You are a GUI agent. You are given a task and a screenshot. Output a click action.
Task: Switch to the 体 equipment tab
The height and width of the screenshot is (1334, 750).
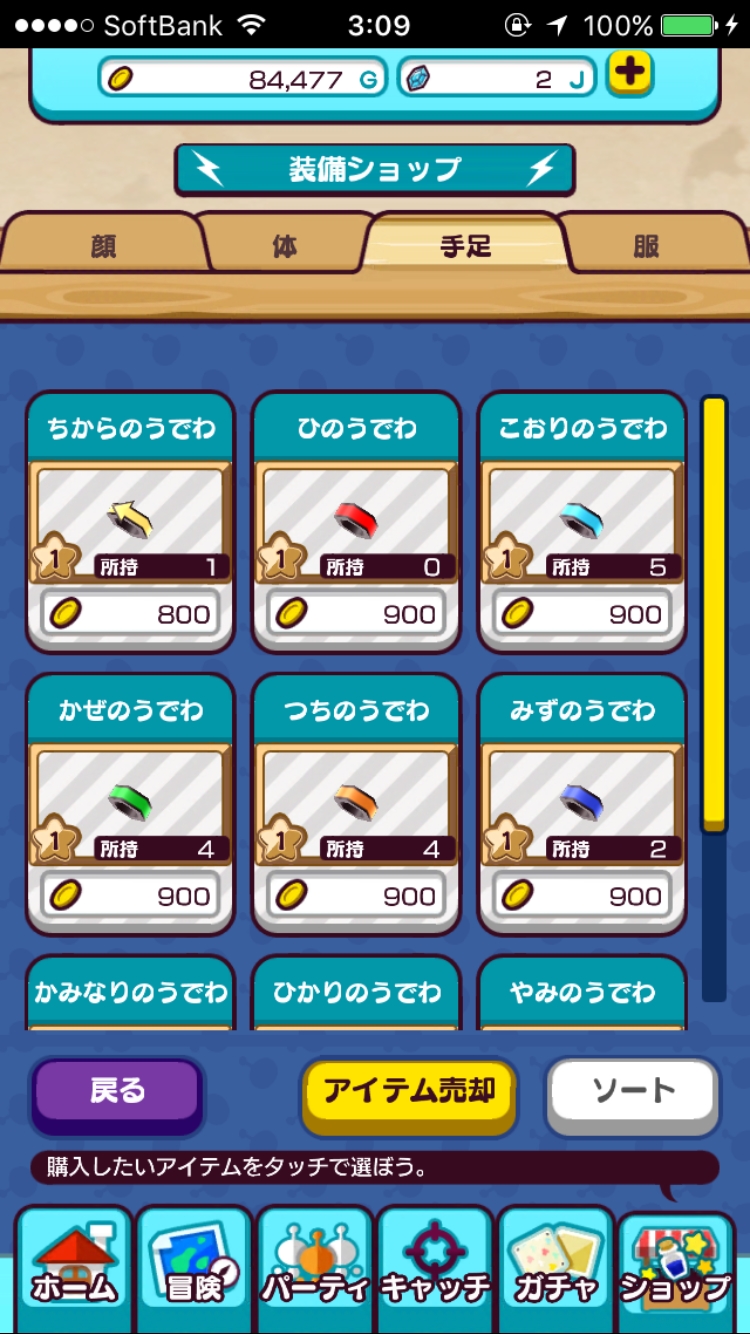[284, 245]
